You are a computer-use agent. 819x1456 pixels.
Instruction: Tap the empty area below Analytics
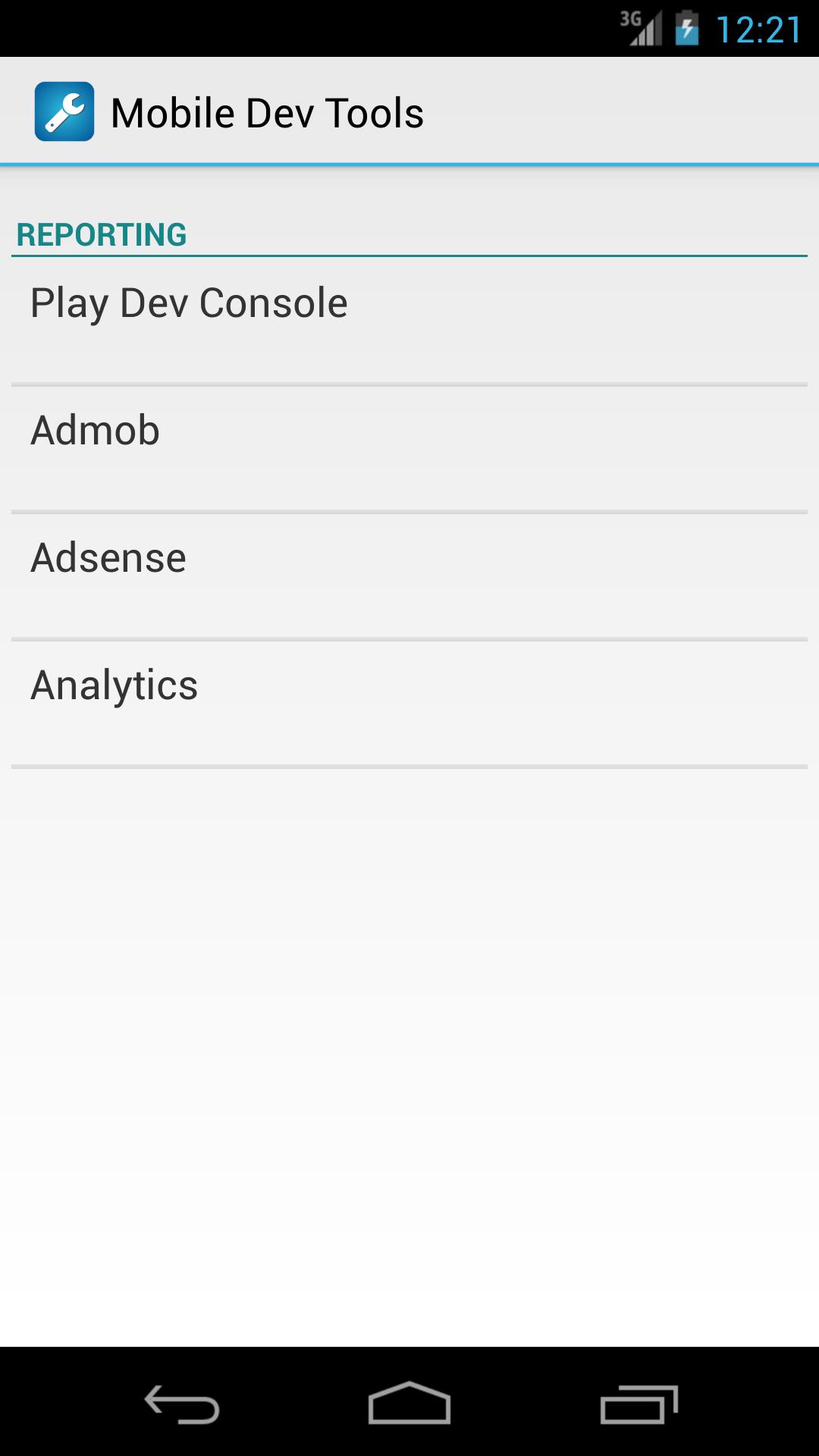click(409, 986)
